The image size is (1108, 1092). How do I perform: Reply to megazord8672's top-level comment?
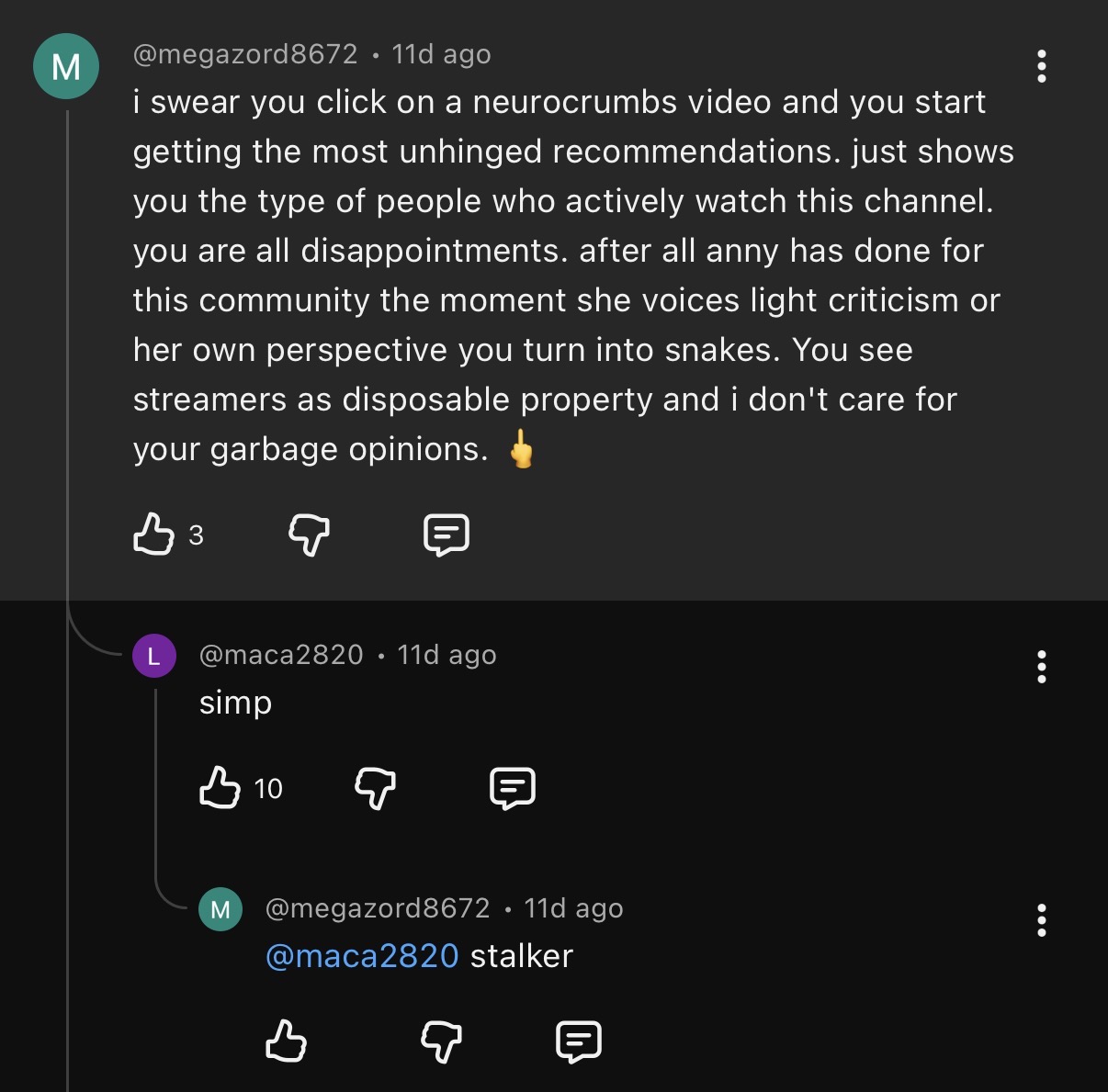click(x=447, y=534)
